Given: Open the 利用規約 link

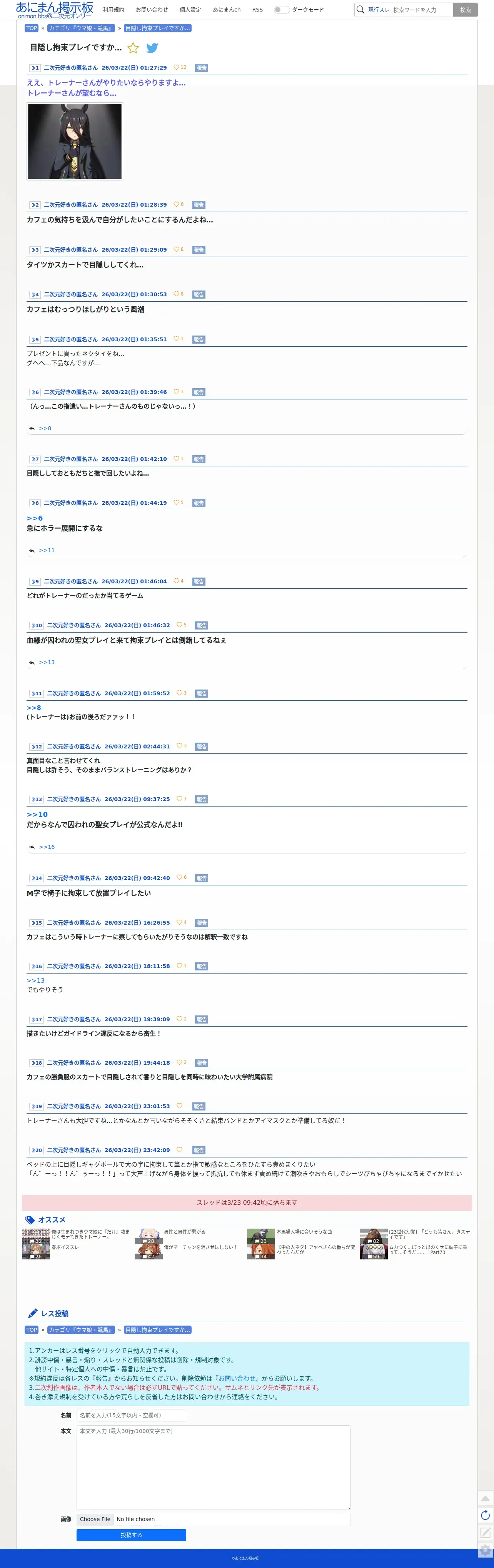Looking at the screenshot, I should [x=113, y=10].
